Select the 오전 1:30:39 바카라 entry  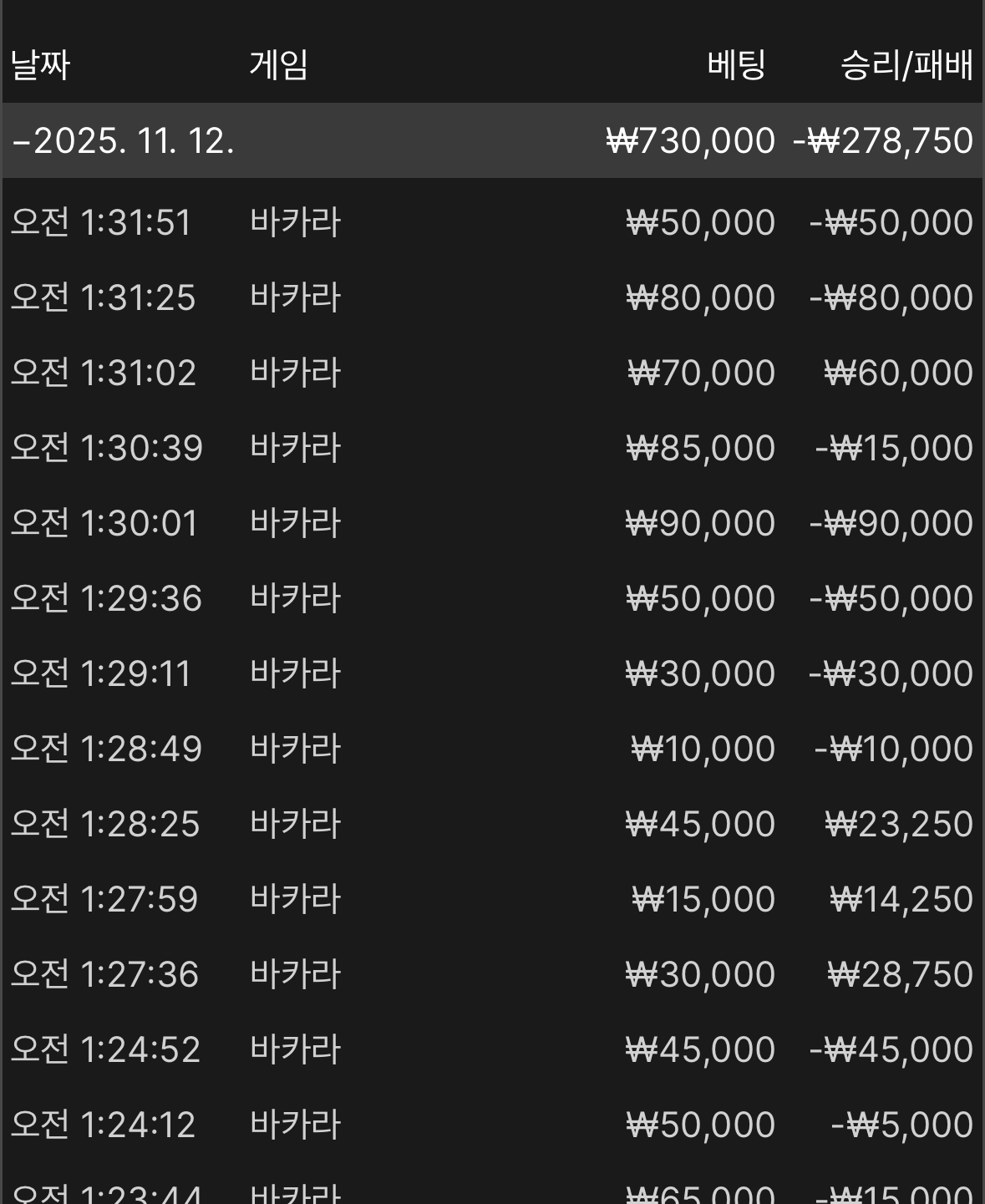pyautogui.click(x=491, y=449)
